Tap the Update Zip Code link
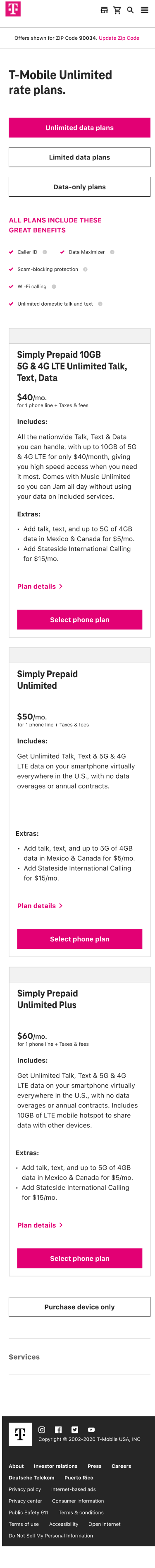Image resolution: width=155 pixels, height=1568 pixels. click(x=119, y=38)
